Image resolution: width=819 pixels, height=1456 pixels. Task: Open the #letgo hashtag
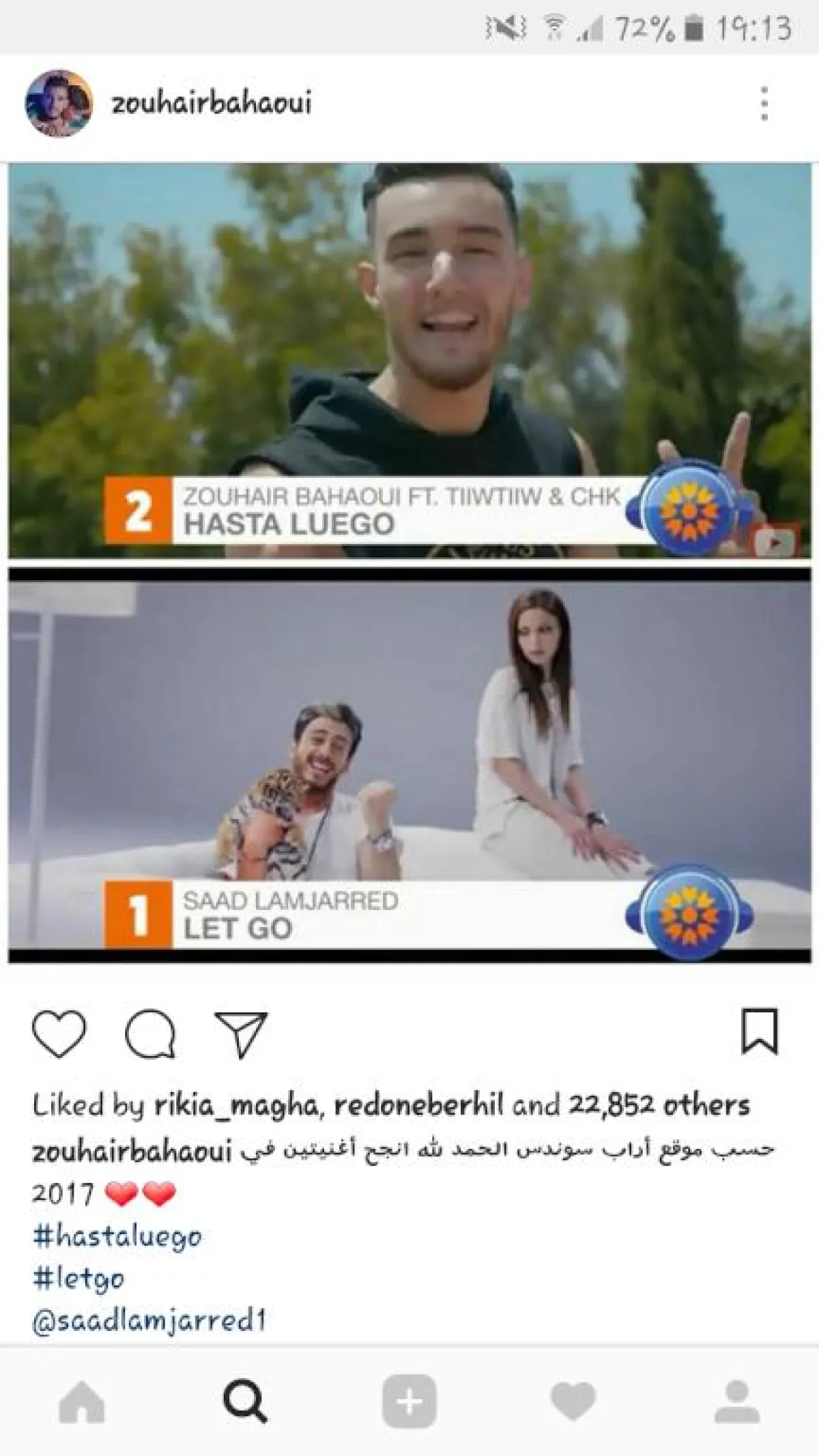[78, 1278]
